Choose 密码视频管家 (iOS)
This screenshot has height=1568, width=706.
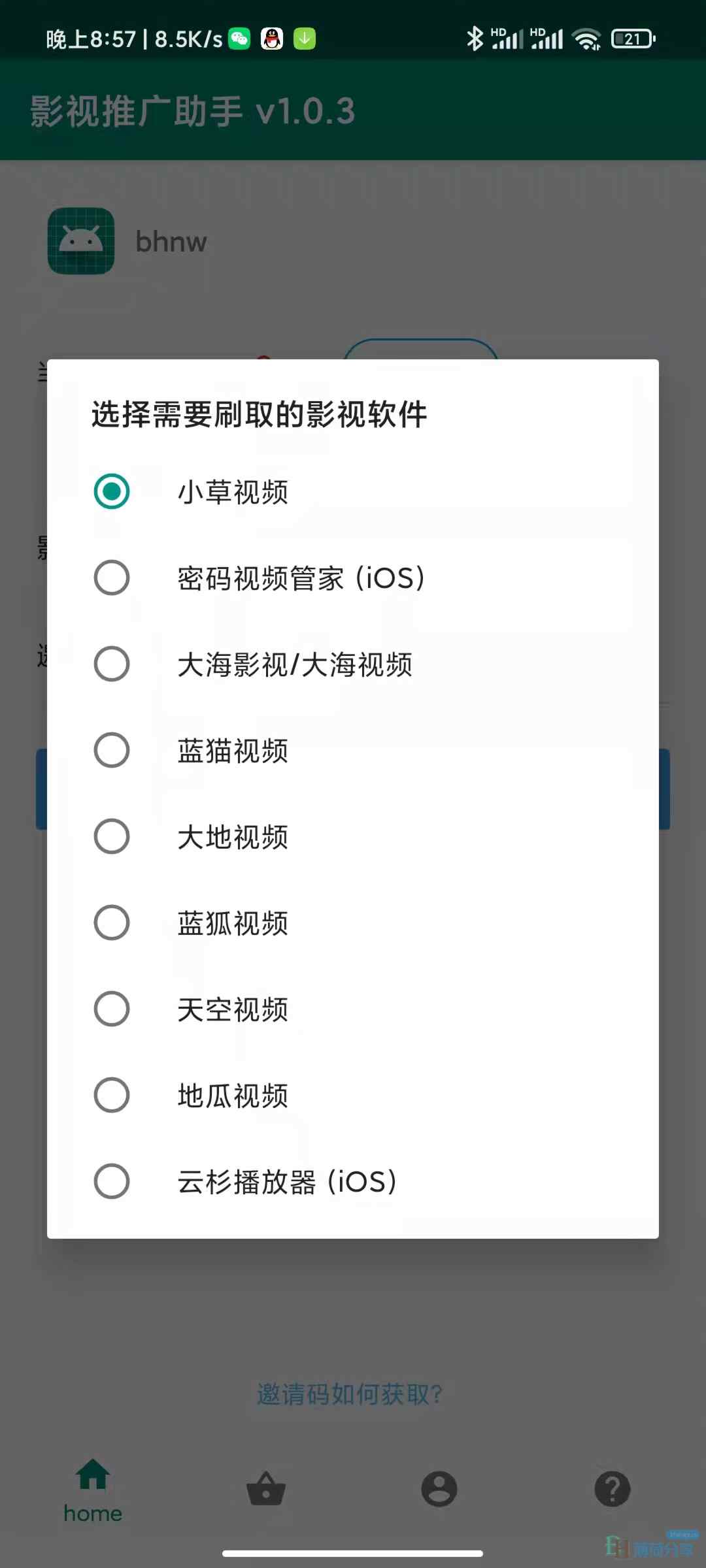112,578
